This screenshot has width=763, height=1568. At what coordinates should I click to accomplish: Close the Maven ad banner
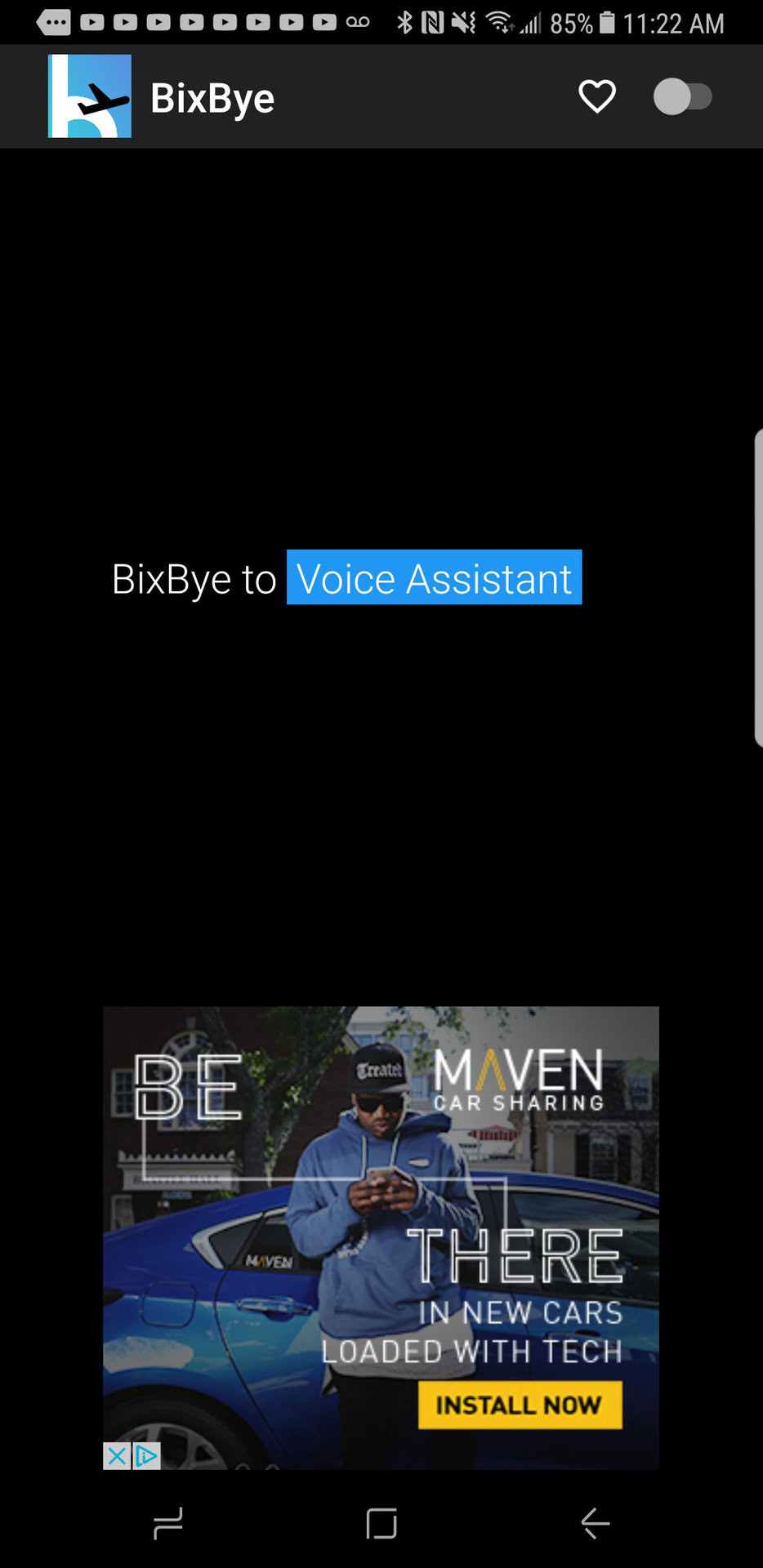(x=117, y=1455)
